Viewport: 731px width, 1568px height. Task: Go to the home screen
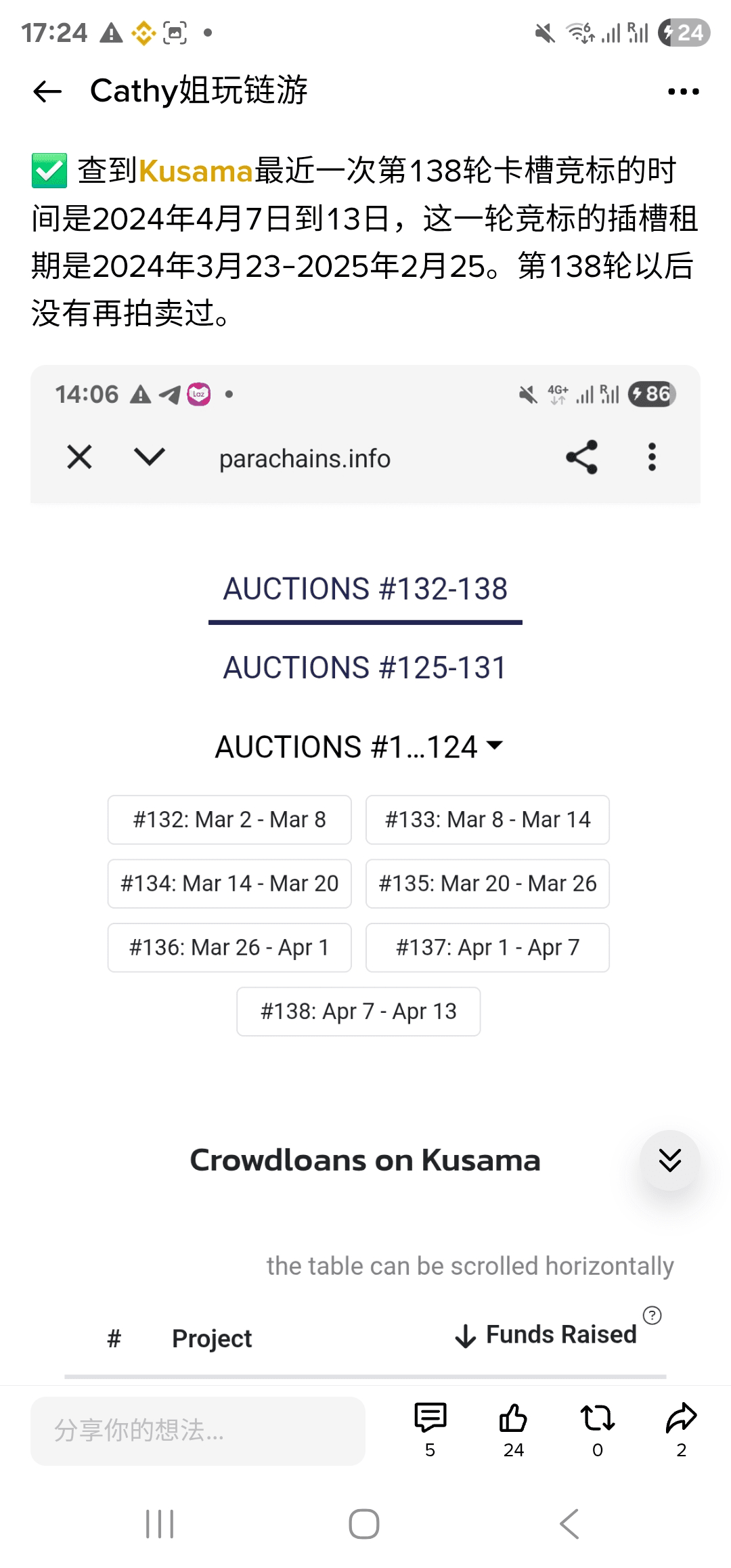364,1523
